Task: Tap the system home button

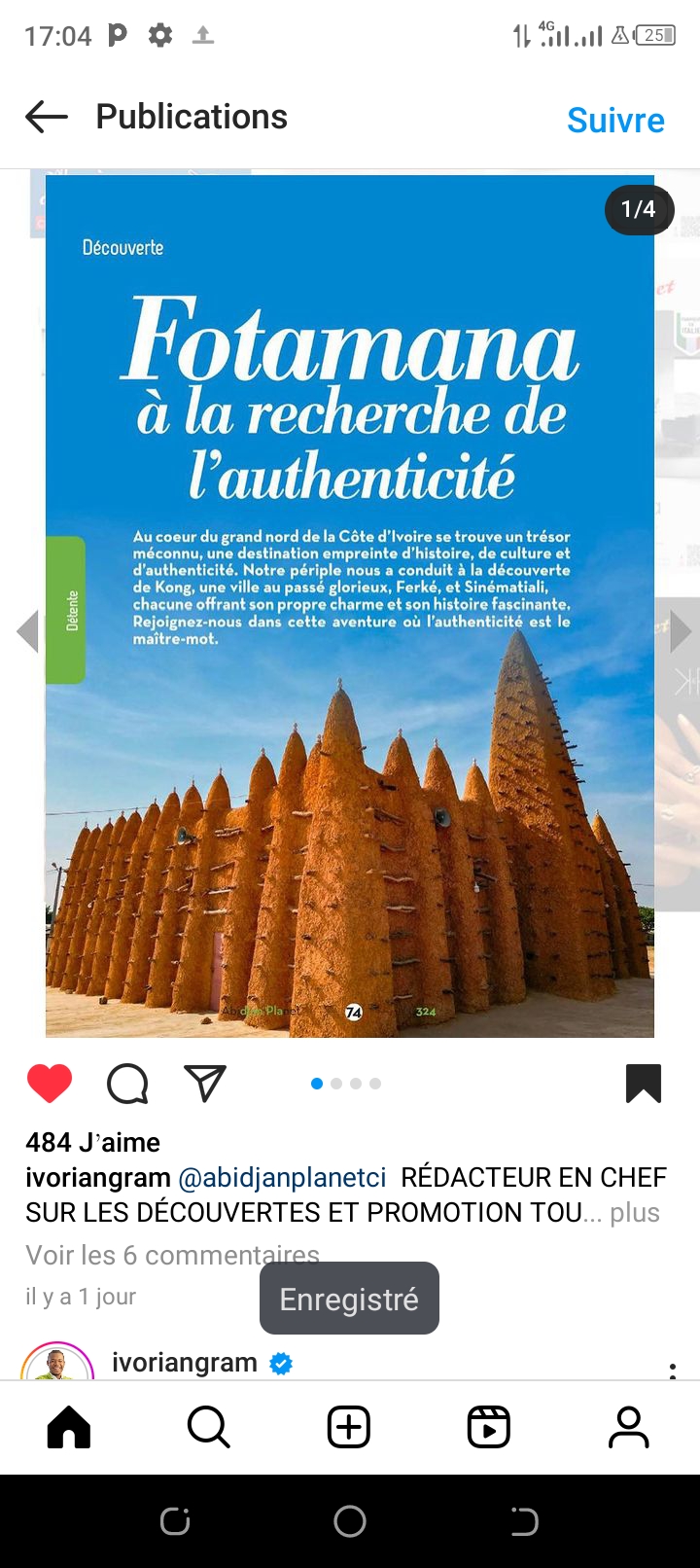Action: click(x=350, y=1521)
